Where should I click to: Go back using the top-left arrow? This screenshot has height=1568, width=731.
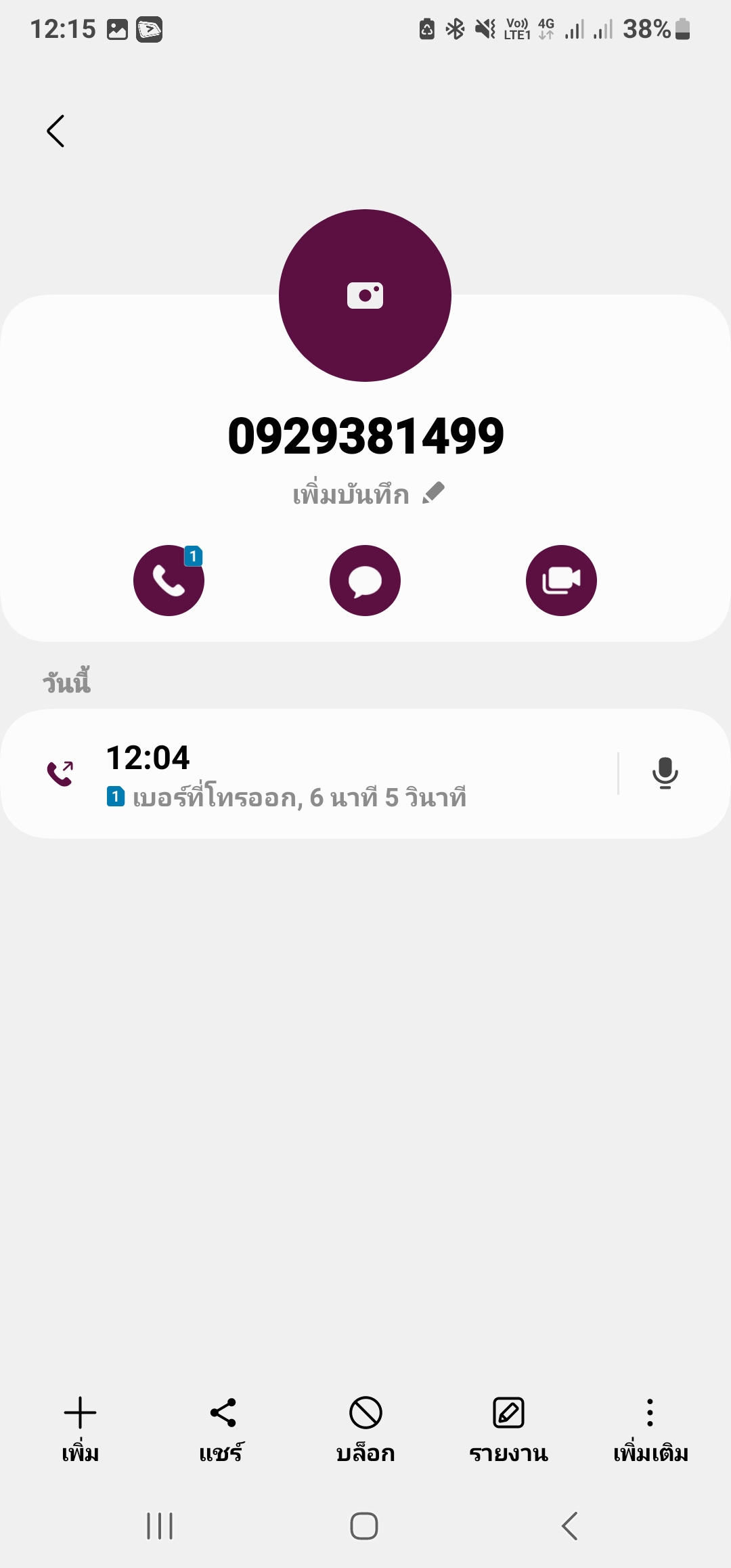click(56, 131)
